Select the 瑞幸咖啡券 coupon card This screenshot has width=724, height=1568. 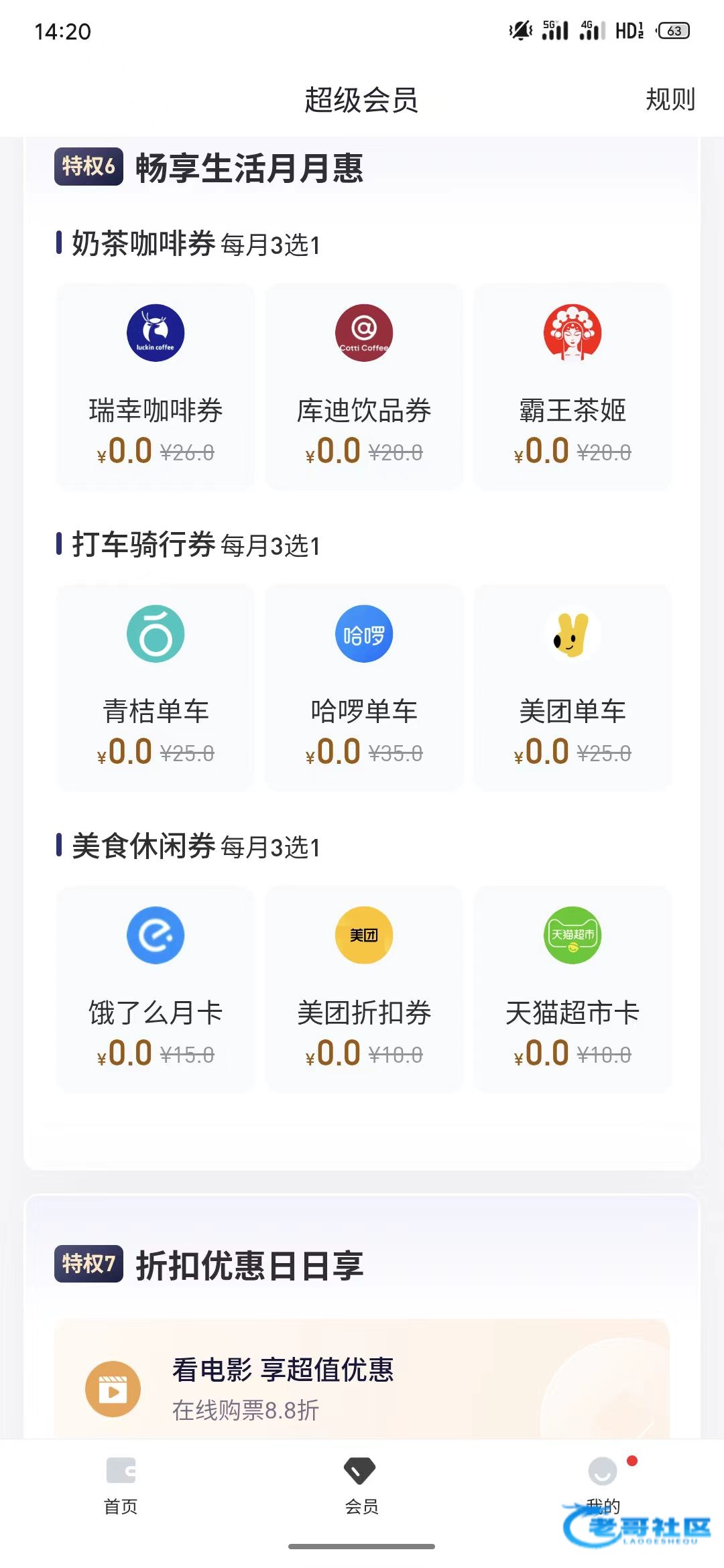156,386
